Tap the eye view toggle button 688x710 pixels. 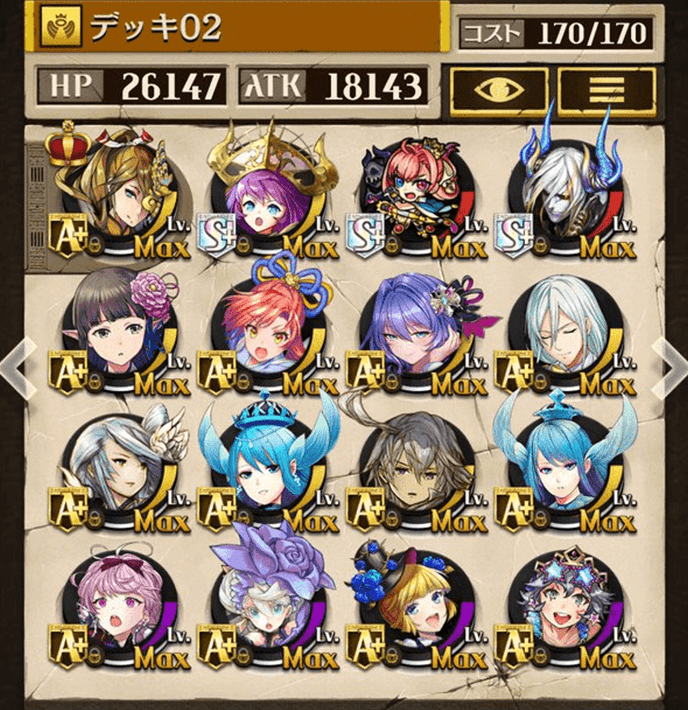497,86
